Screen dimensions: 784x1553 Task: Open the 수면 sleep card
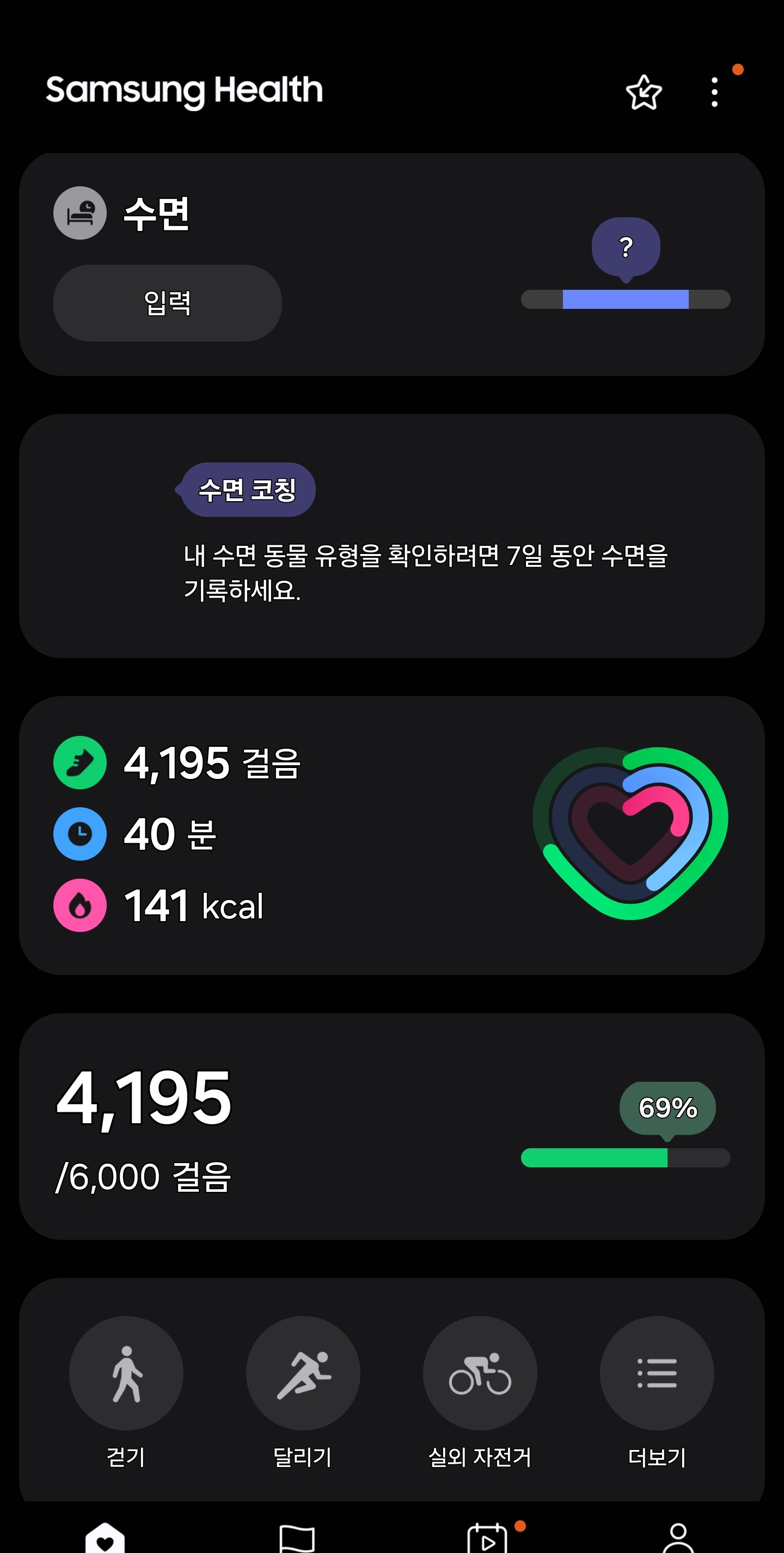point(391,217)
